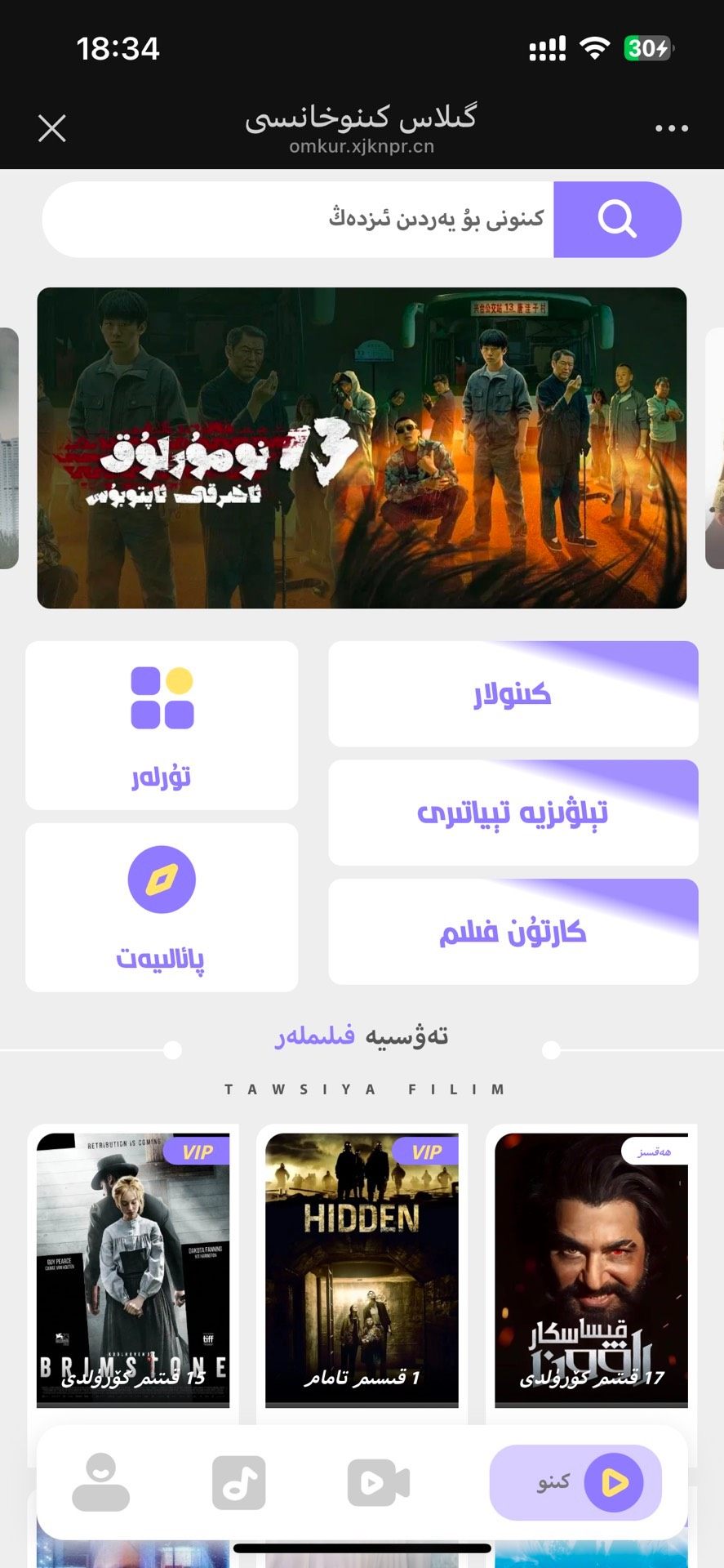The image size is (724, 1568).
Task: Open the Bus 13 featured banner
Action: 362,448
